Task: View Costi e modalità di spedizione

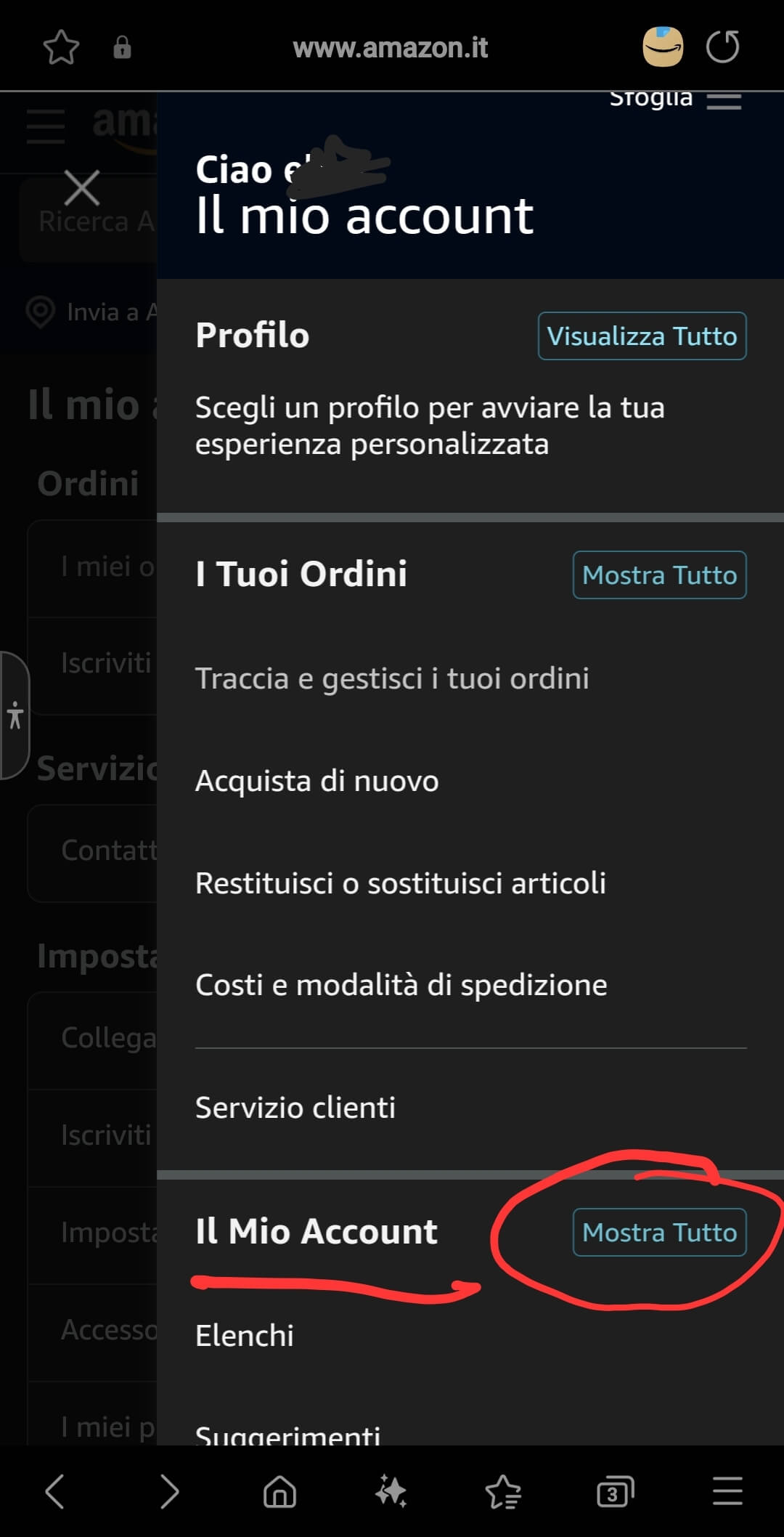Action: (401, 985)
